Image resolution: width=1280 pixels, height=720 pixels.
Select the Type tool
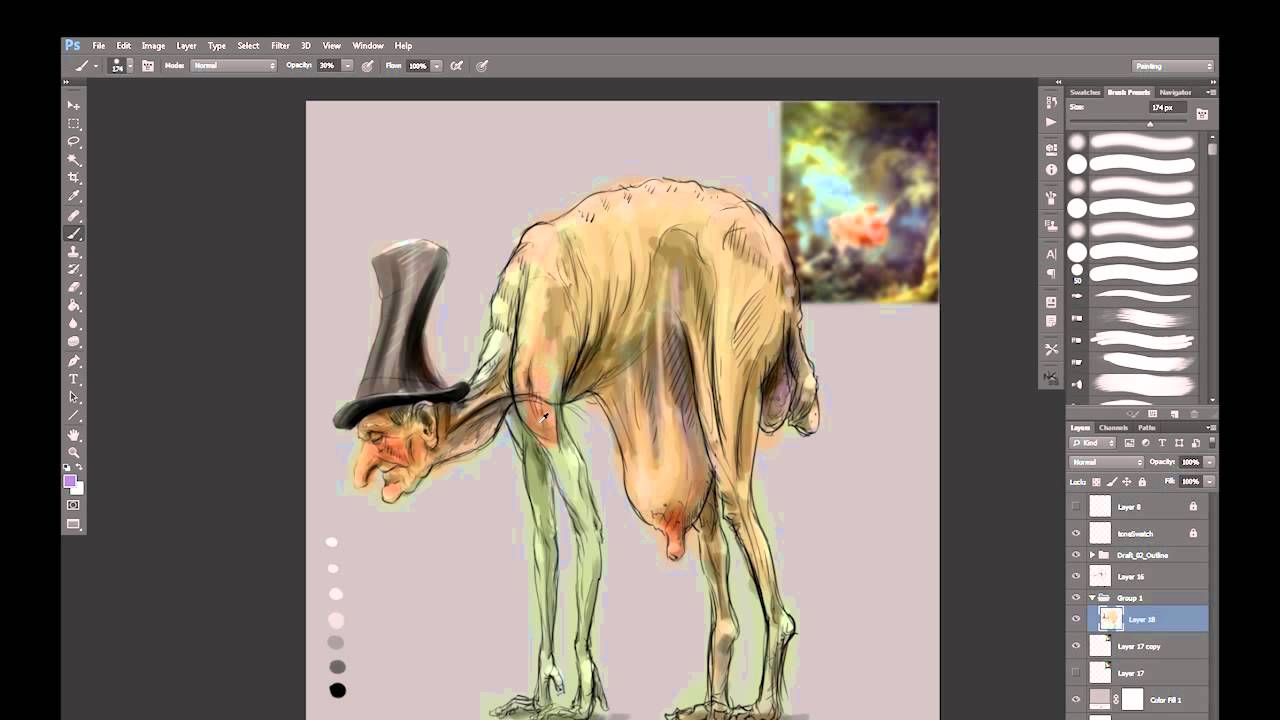tap(74, 380)
